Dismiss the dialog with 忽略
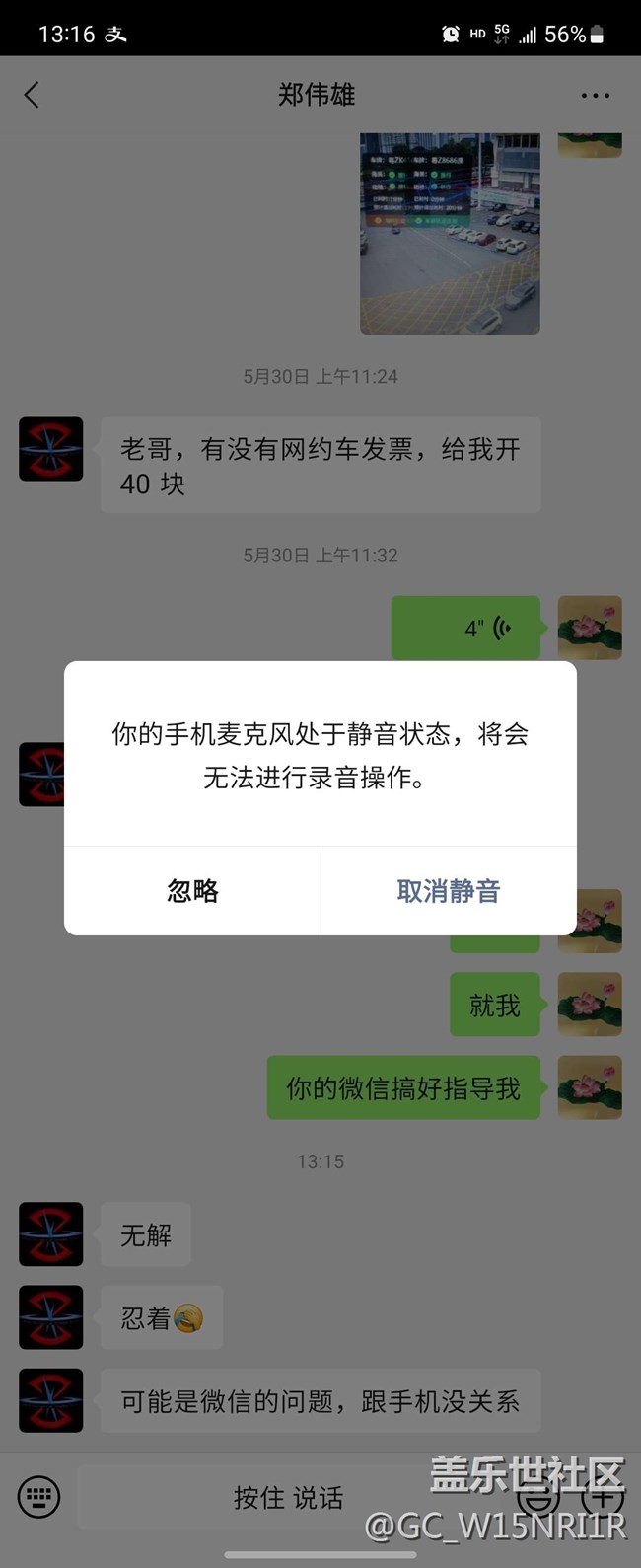 pos(192,891)
